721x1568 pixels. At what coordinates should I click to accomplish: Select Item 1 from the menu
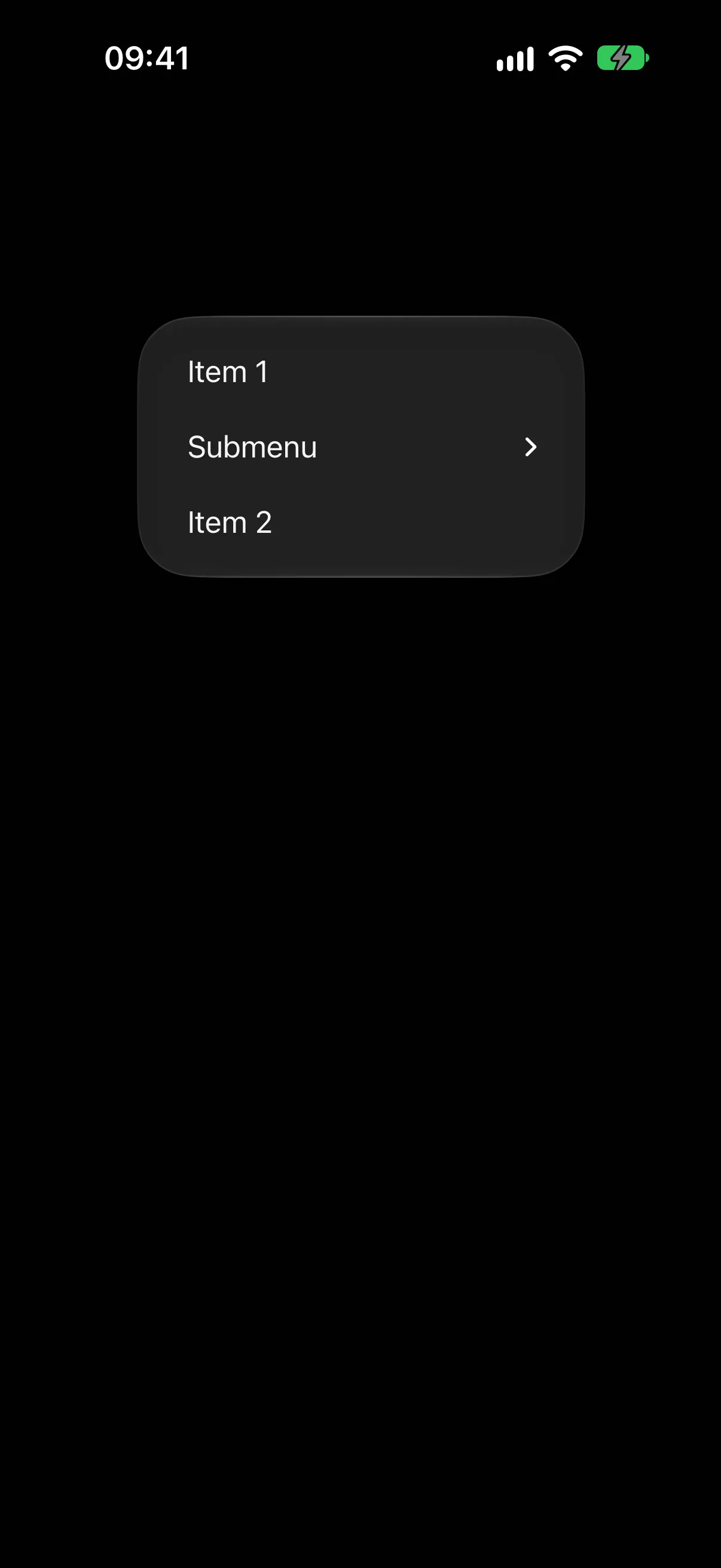tap(361, 372)
